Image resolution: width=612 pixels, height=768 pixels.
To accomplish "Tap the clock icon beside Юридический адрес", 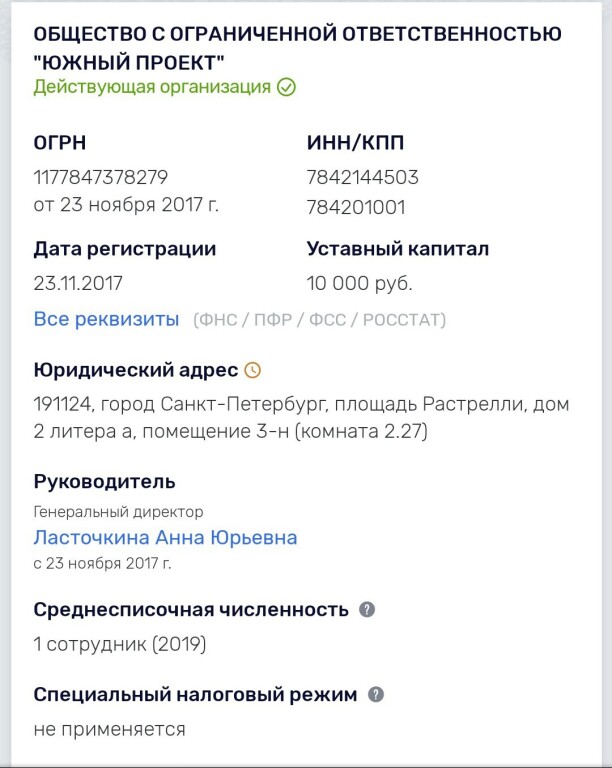I will pyautogui.click(x=253, y=370).
